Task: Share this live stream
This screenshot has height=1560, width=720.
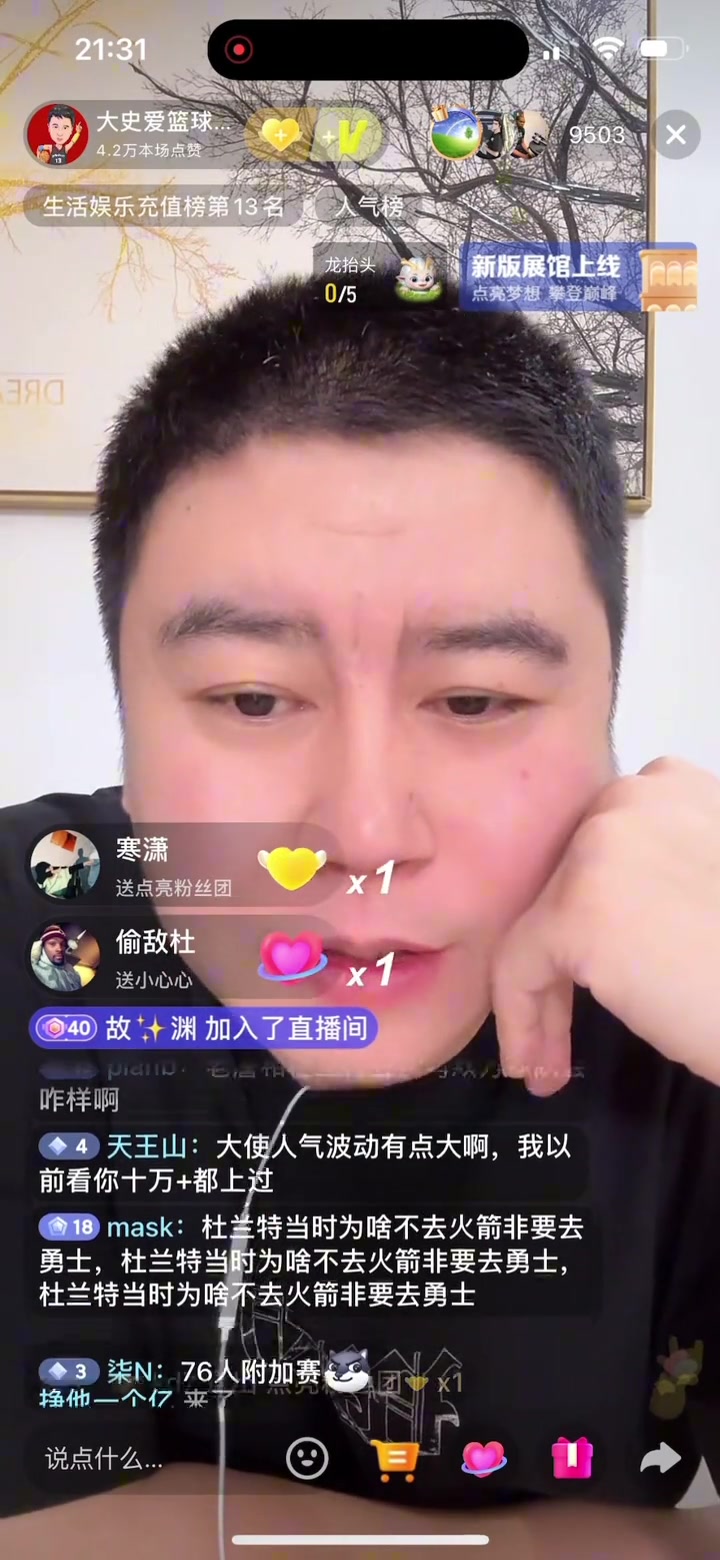Action: click(x=660, y=1459)
